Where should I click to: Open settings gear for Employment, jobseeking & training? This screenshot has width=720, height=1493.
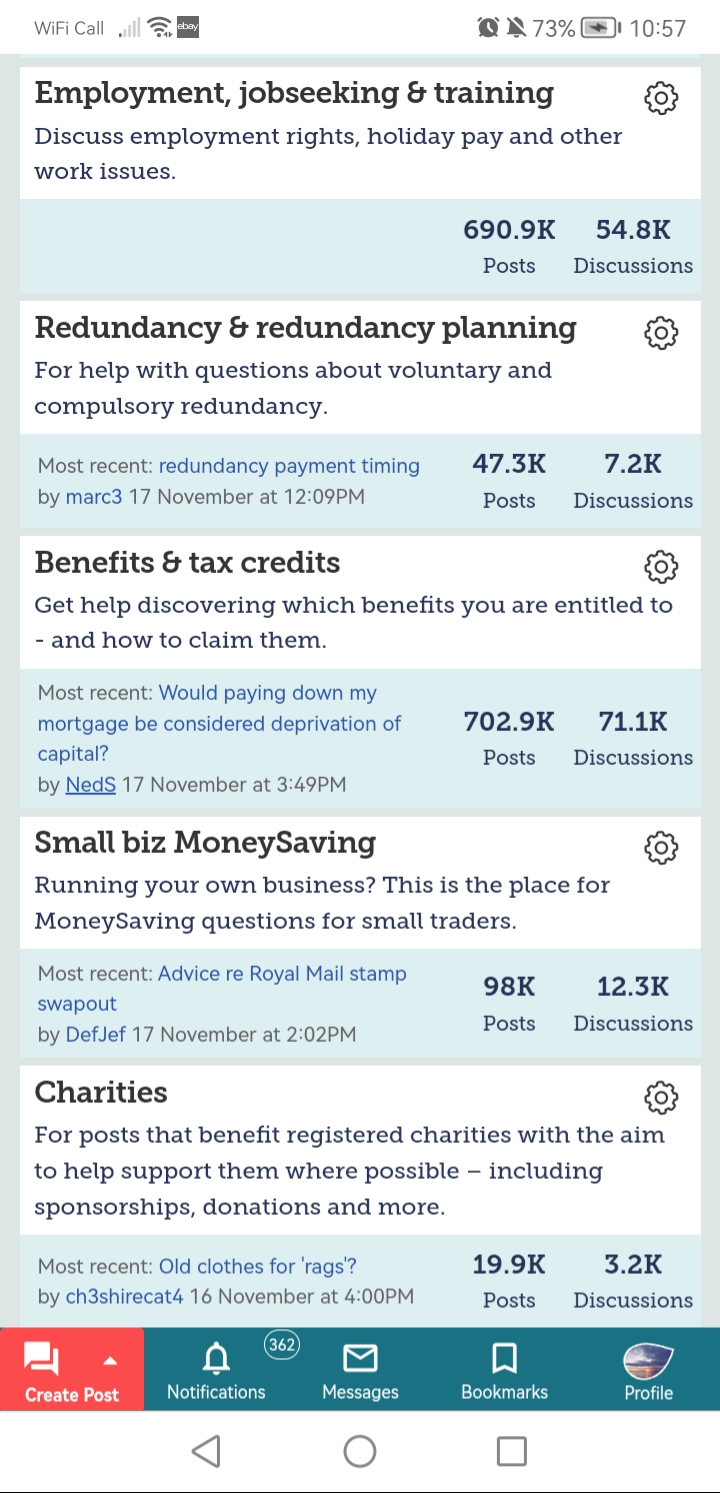(660, 98)
